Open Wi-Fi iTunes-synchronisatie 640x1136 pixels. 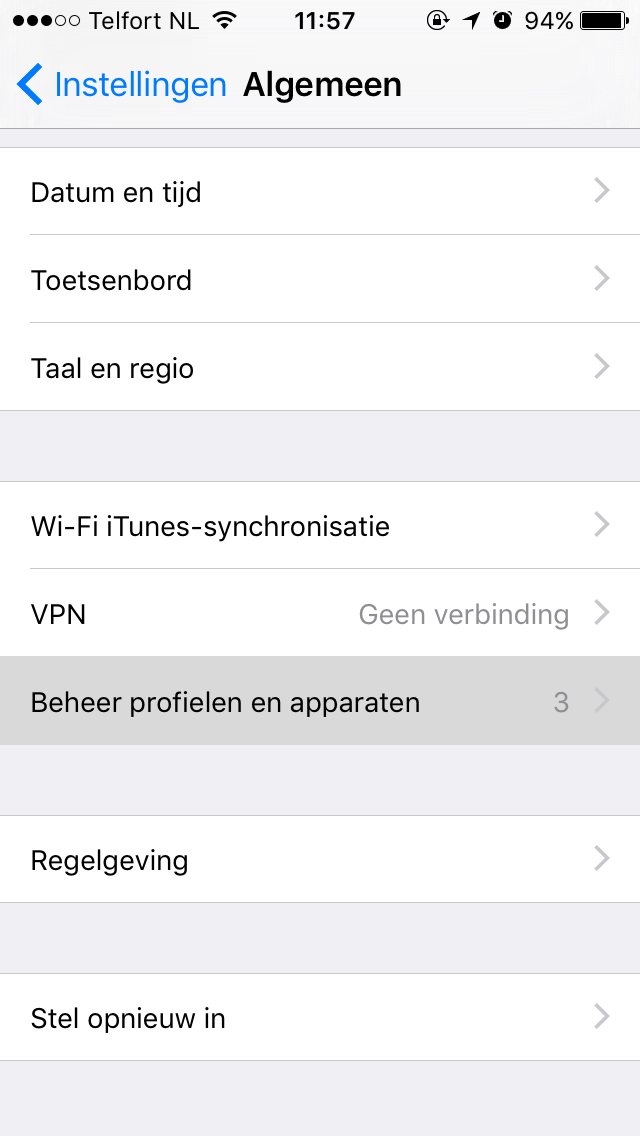click(320, 526)
